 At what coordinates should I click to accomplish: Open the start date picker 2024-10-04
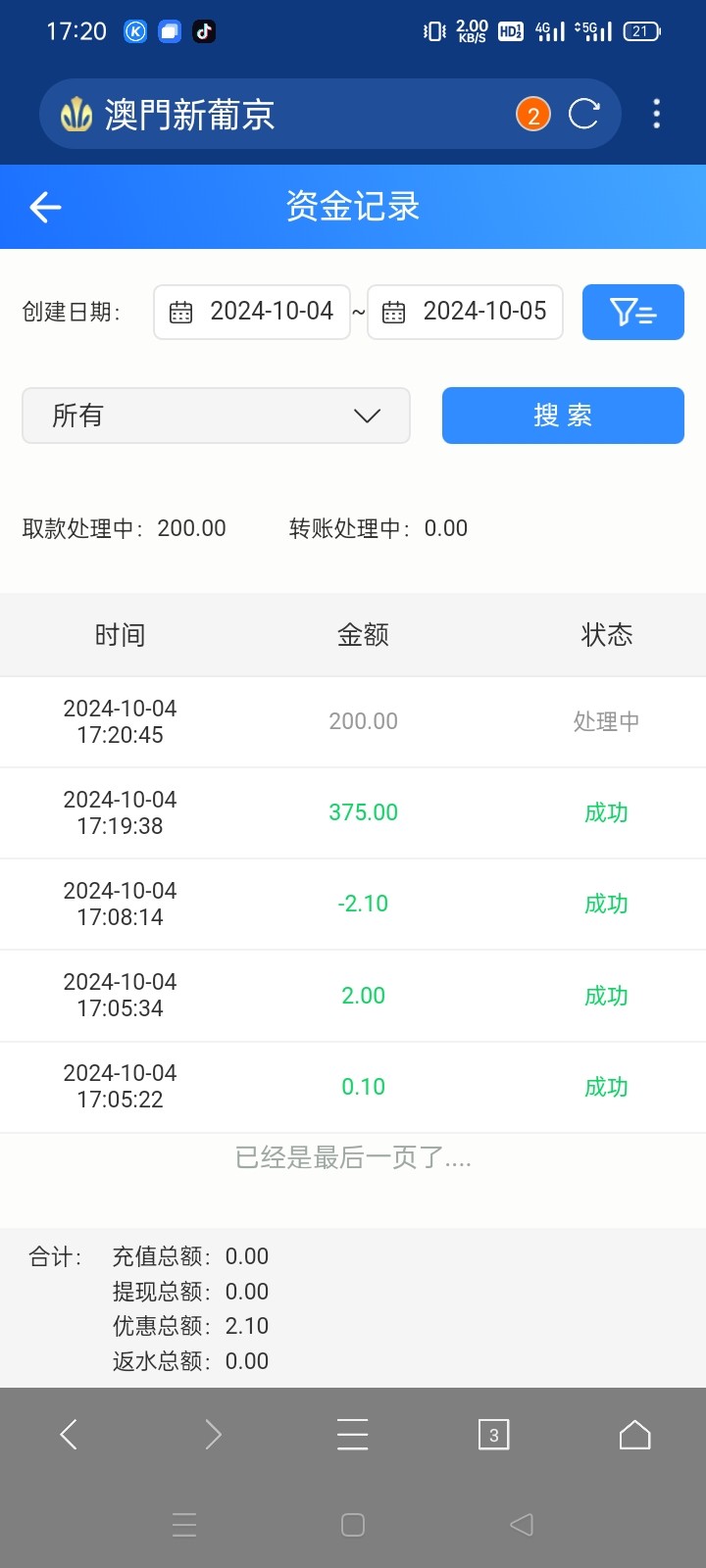pos(252,312)
